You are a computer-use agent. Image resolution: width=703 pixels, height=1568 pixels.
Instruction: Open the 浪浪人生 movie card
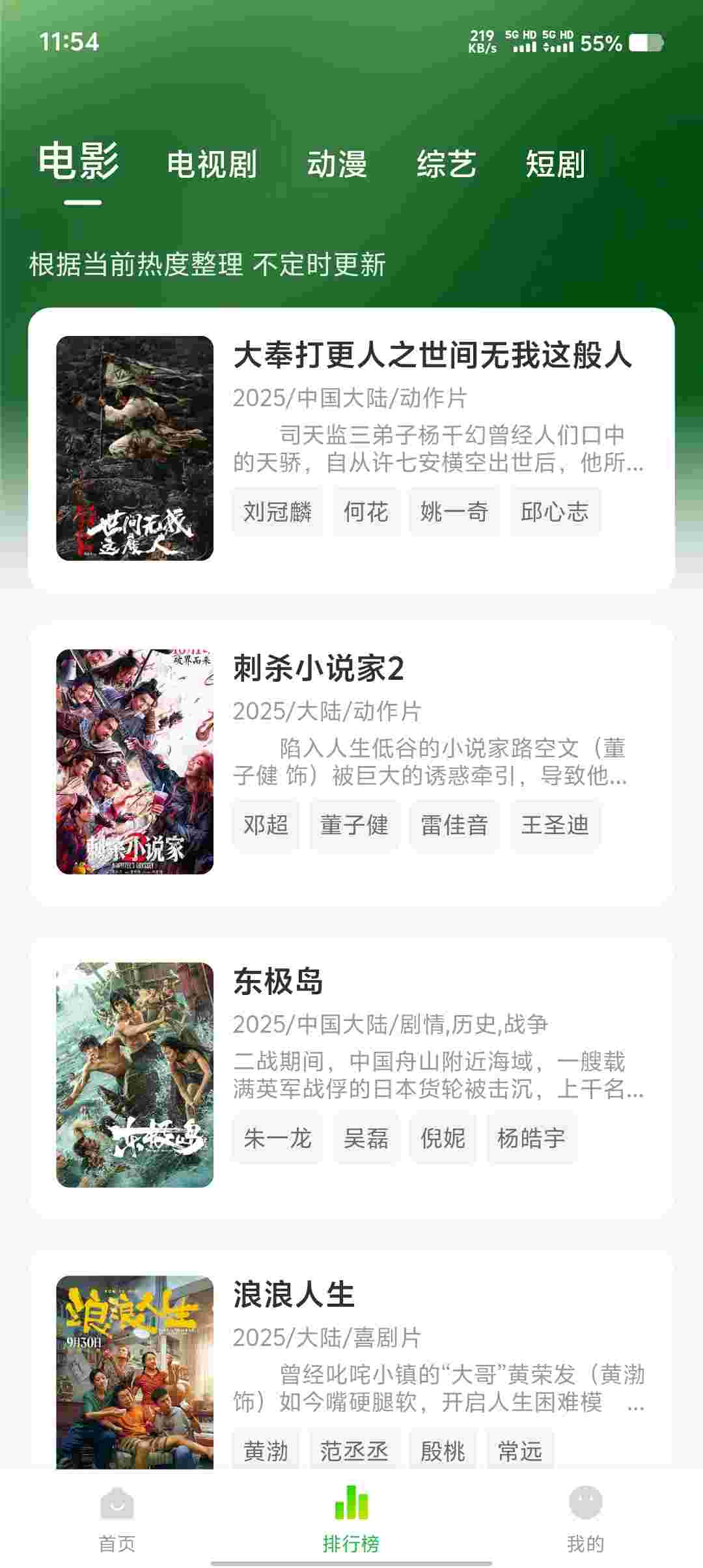coord(294,1295)
